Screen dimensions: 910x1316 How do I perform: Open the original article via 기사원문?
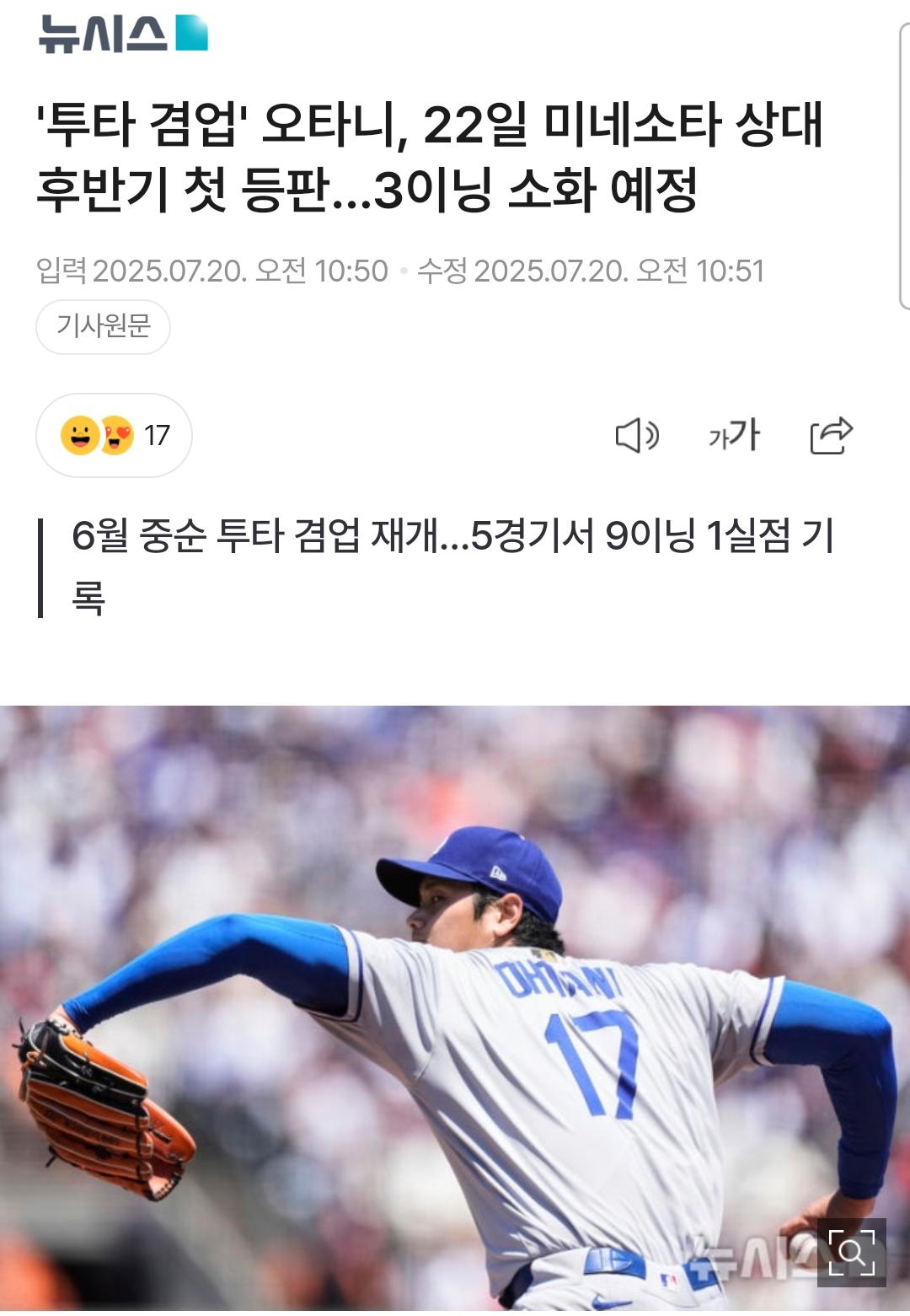[103, 326]
